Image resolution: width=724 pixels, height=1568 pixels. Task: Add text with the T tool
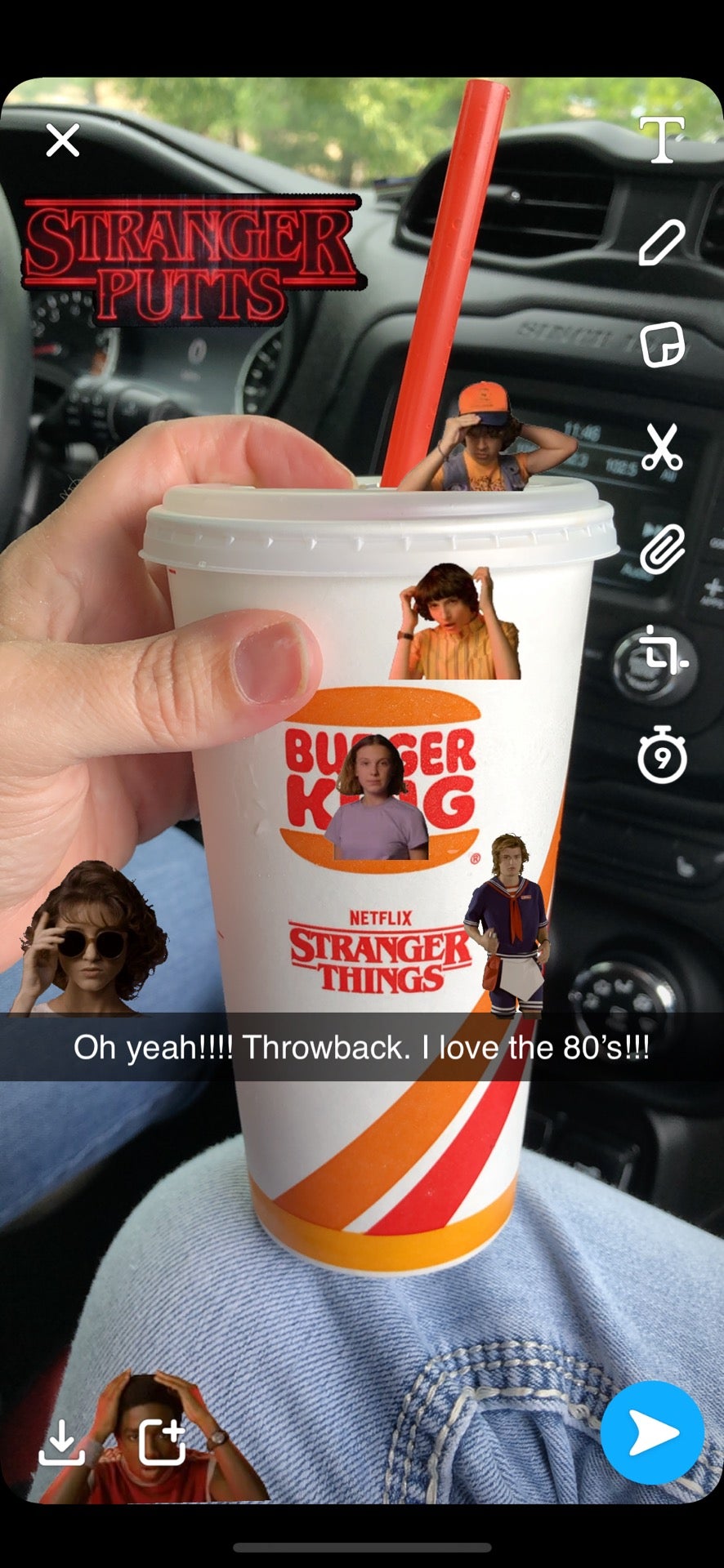pos(661,140)
